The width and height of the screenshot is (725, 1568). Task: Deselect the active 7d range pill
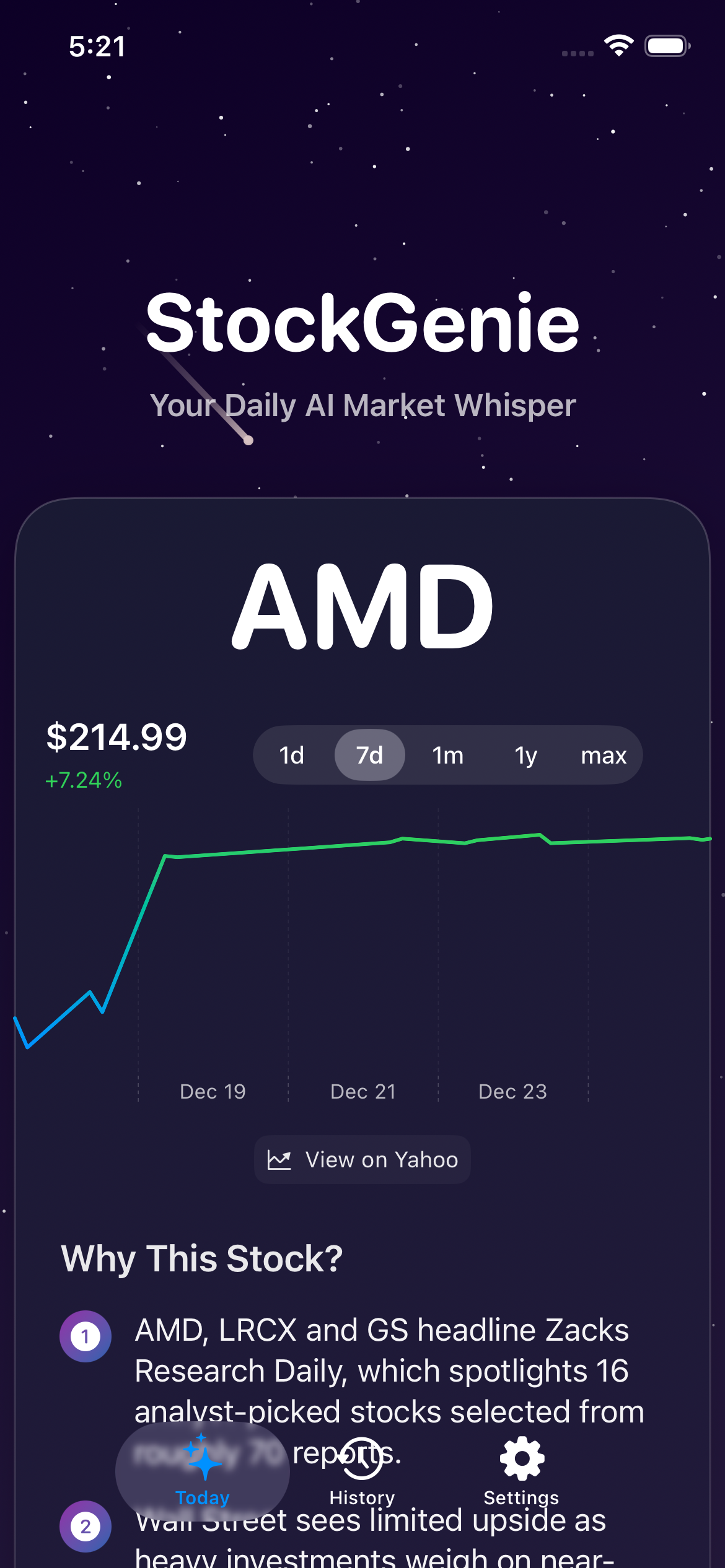click(369, 755)
